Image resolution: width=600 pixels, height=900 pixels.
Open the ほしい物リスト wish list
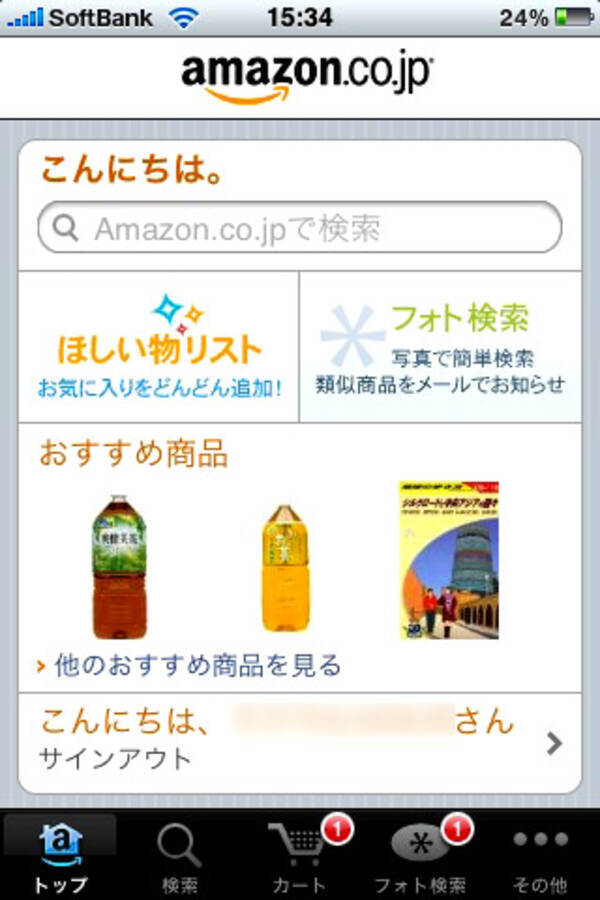click(x=159, y=347)
